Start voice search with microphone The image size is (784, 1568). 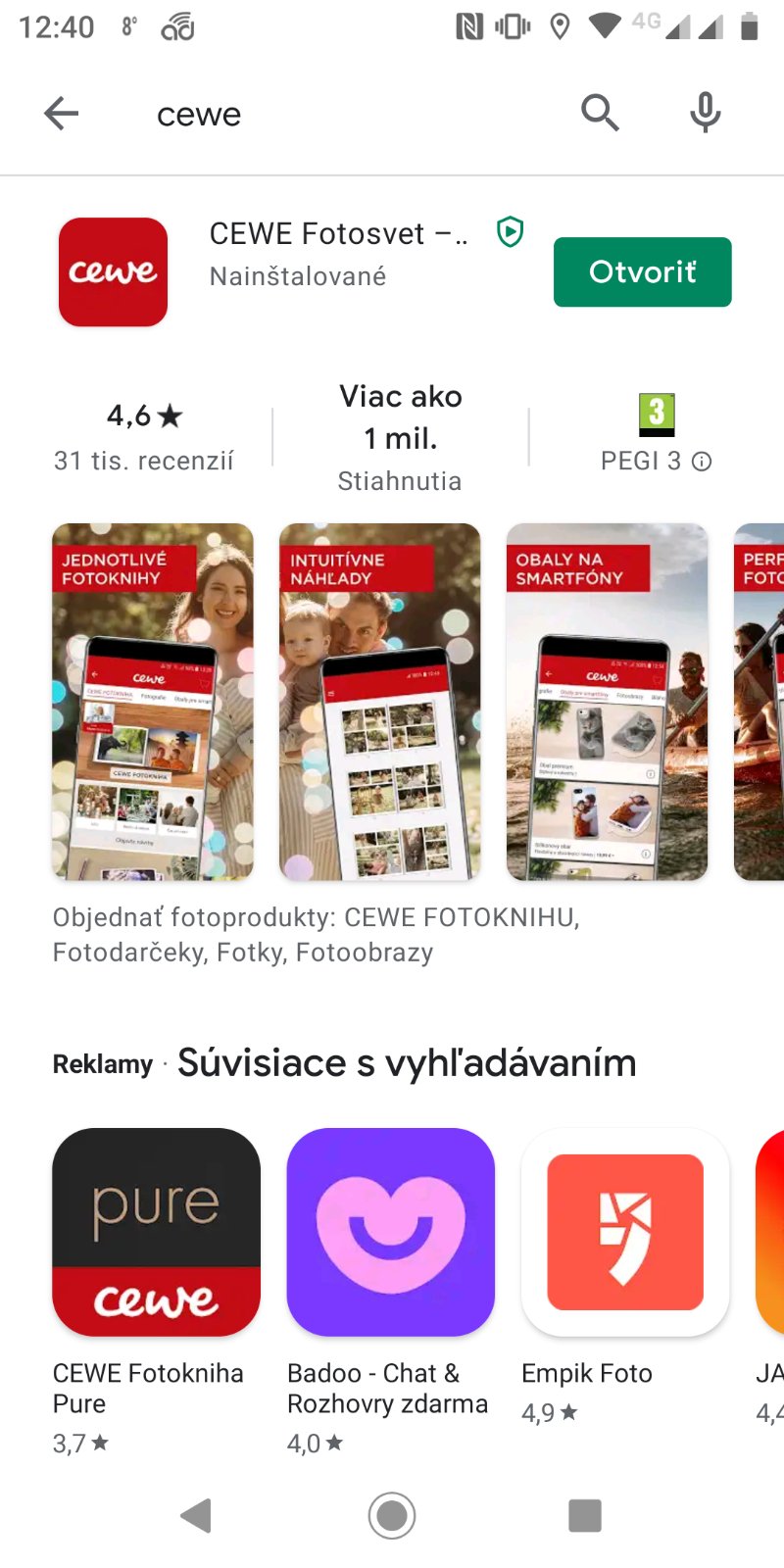coord(705,114)
